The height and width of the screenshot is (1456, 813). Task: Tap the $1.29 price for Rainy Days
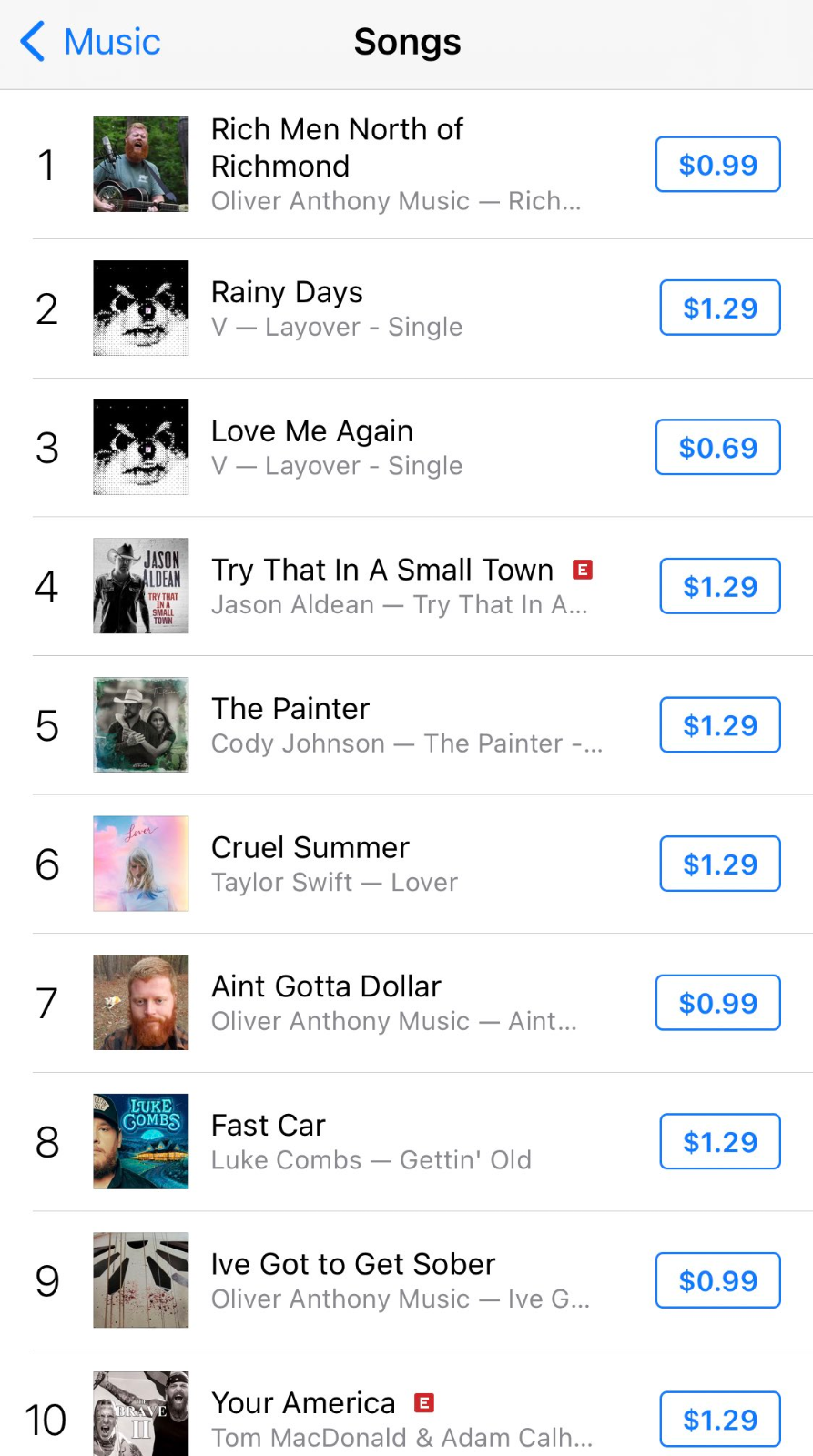719,308
